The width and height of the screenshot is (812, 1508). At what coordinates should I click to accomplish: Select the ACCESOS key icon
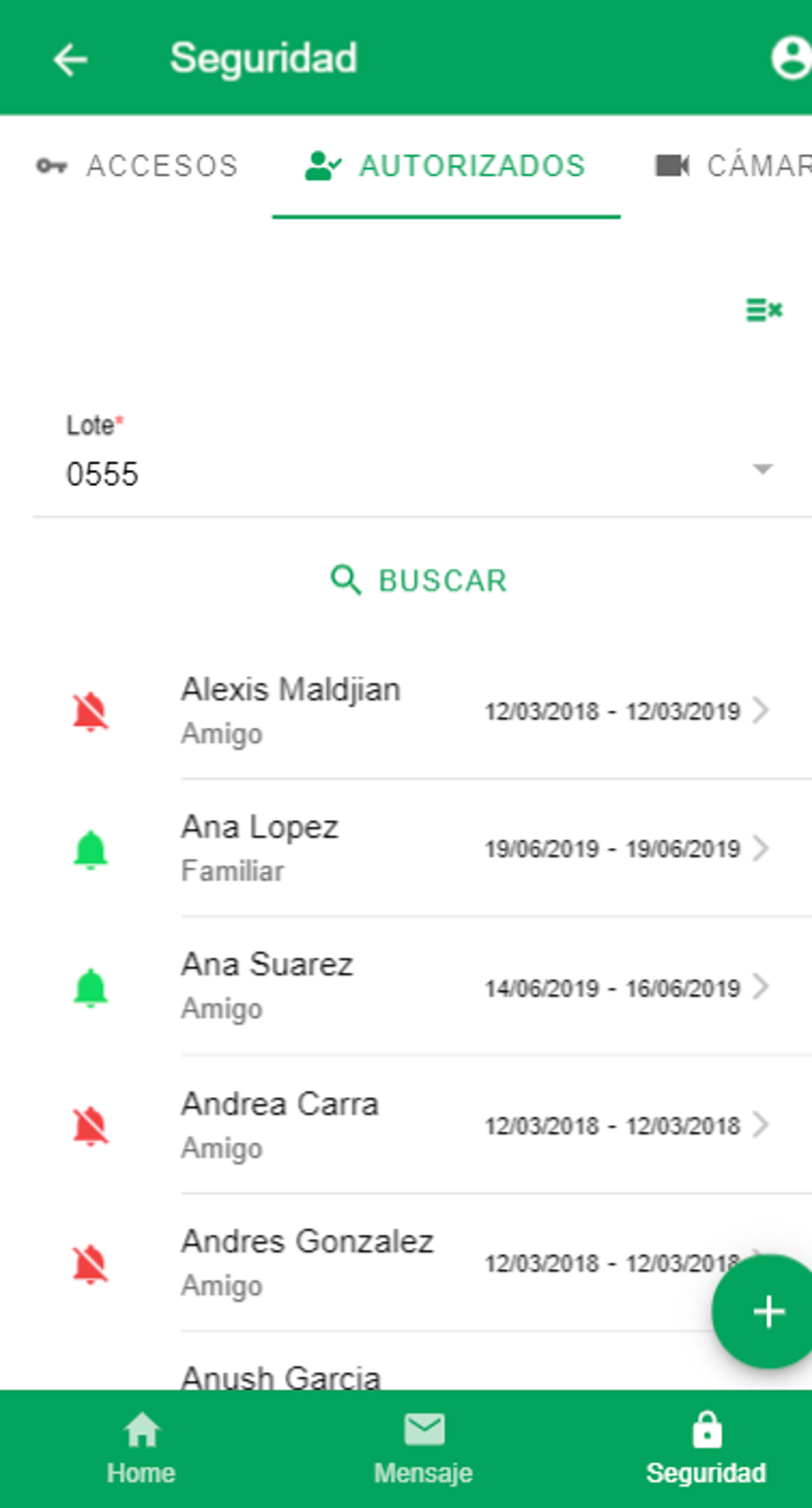51,166
